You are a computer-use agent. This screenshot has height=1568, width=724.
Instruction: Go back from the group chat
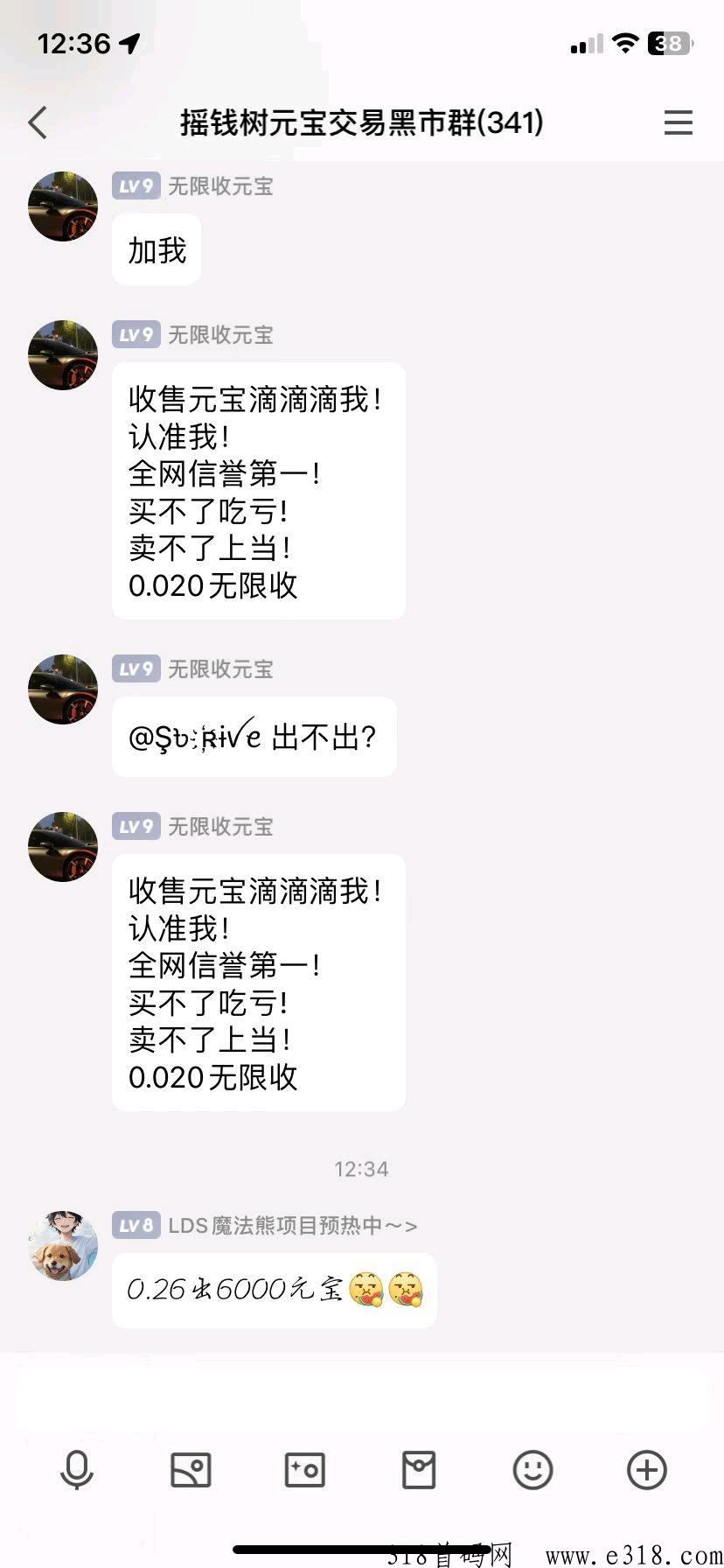click(x=38, y=122)
